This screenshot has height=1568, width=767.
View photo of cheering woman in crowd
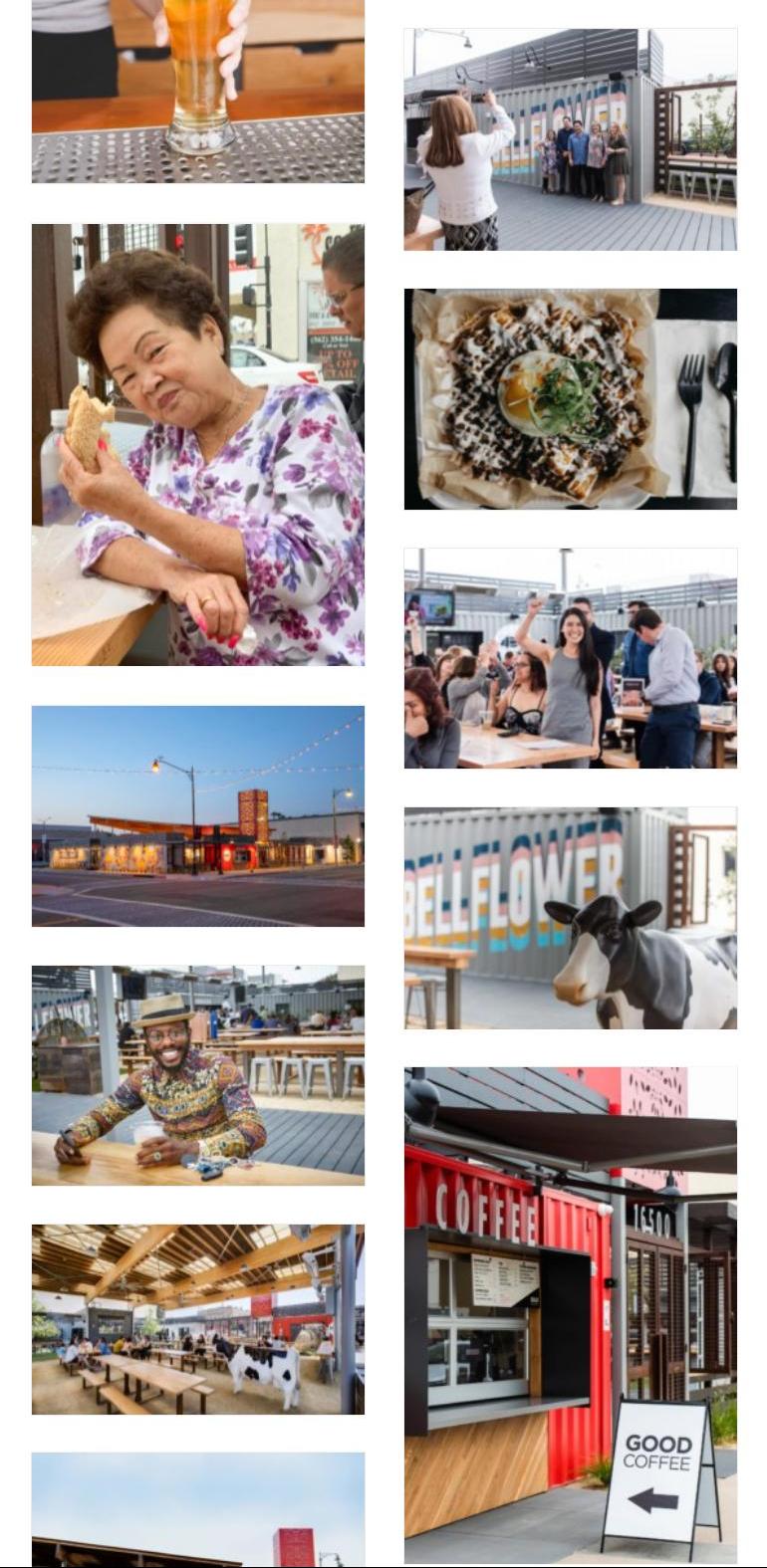pos(570,658)
